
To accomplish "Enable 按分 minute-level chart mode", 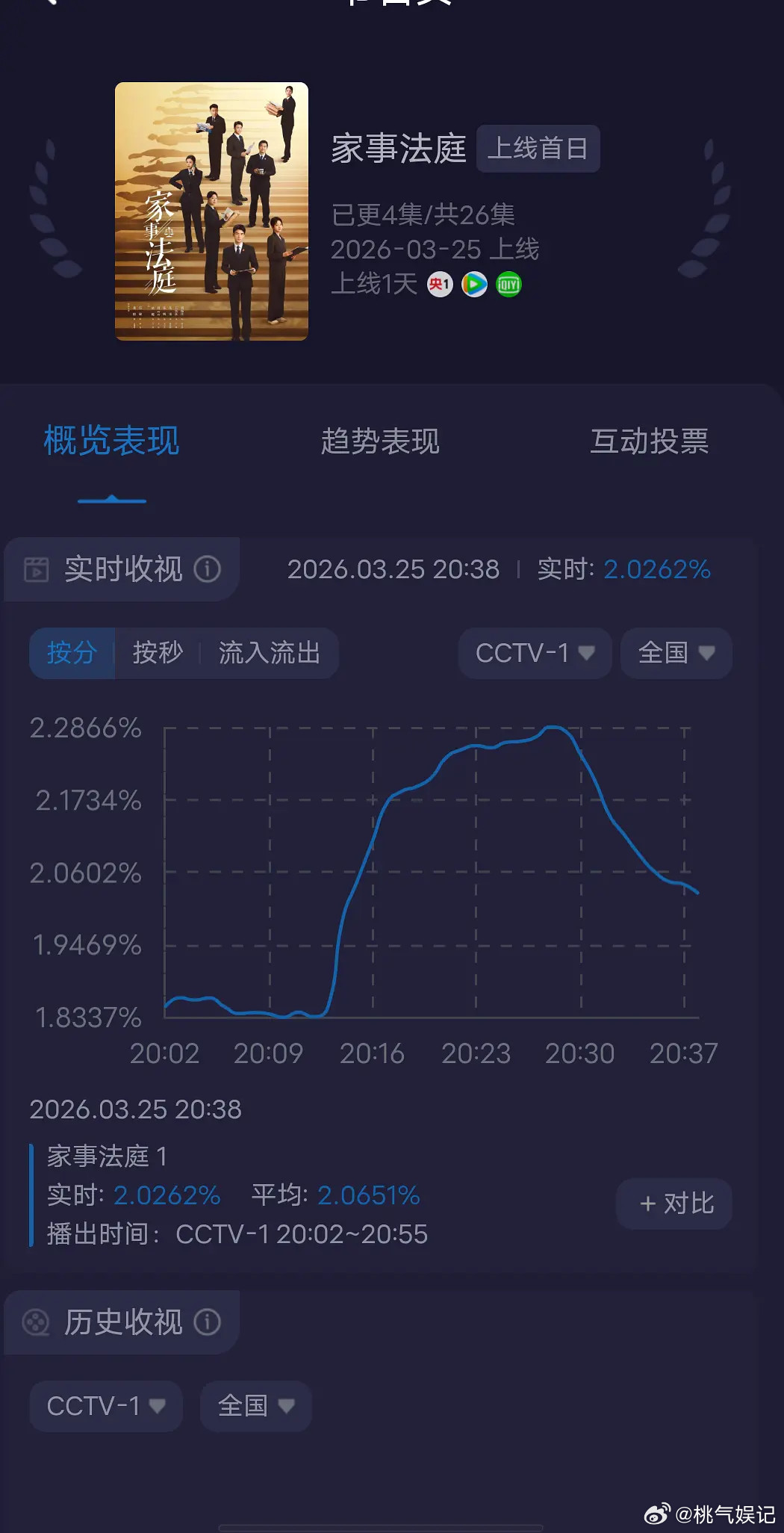I will point(72,653).
